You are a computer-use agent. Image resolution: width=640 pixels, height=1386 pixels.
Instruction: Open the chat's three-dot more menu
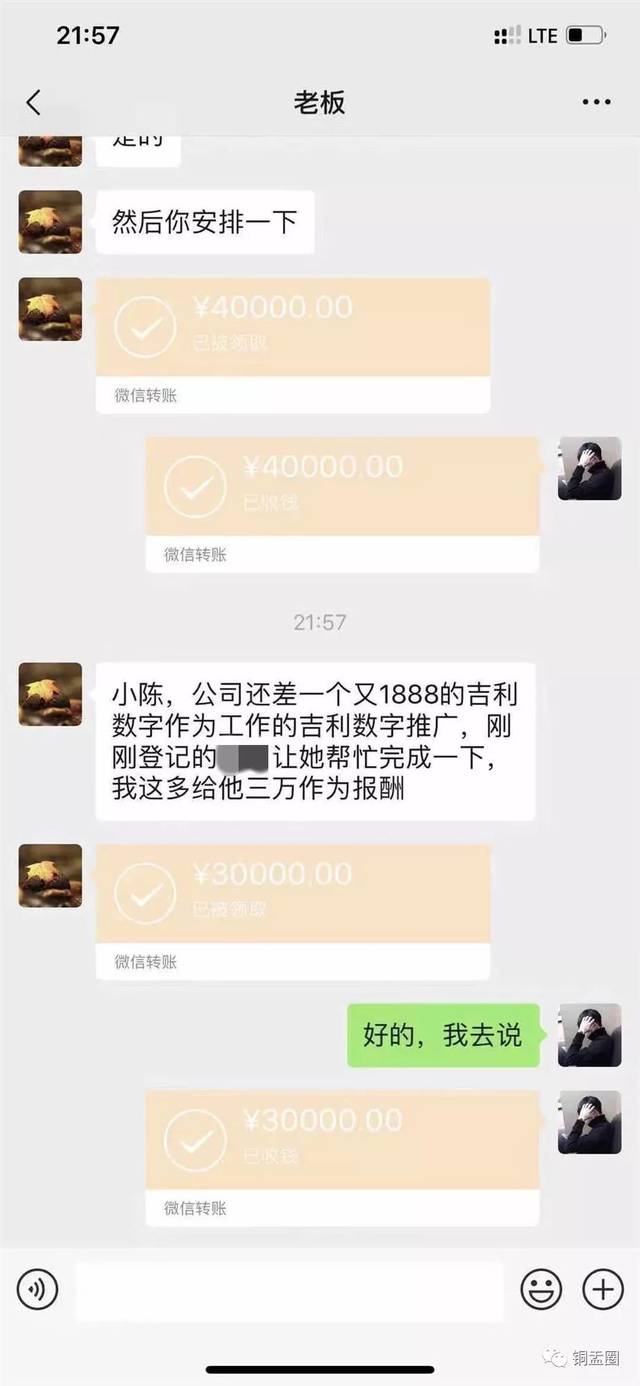(x=596, y=102)
